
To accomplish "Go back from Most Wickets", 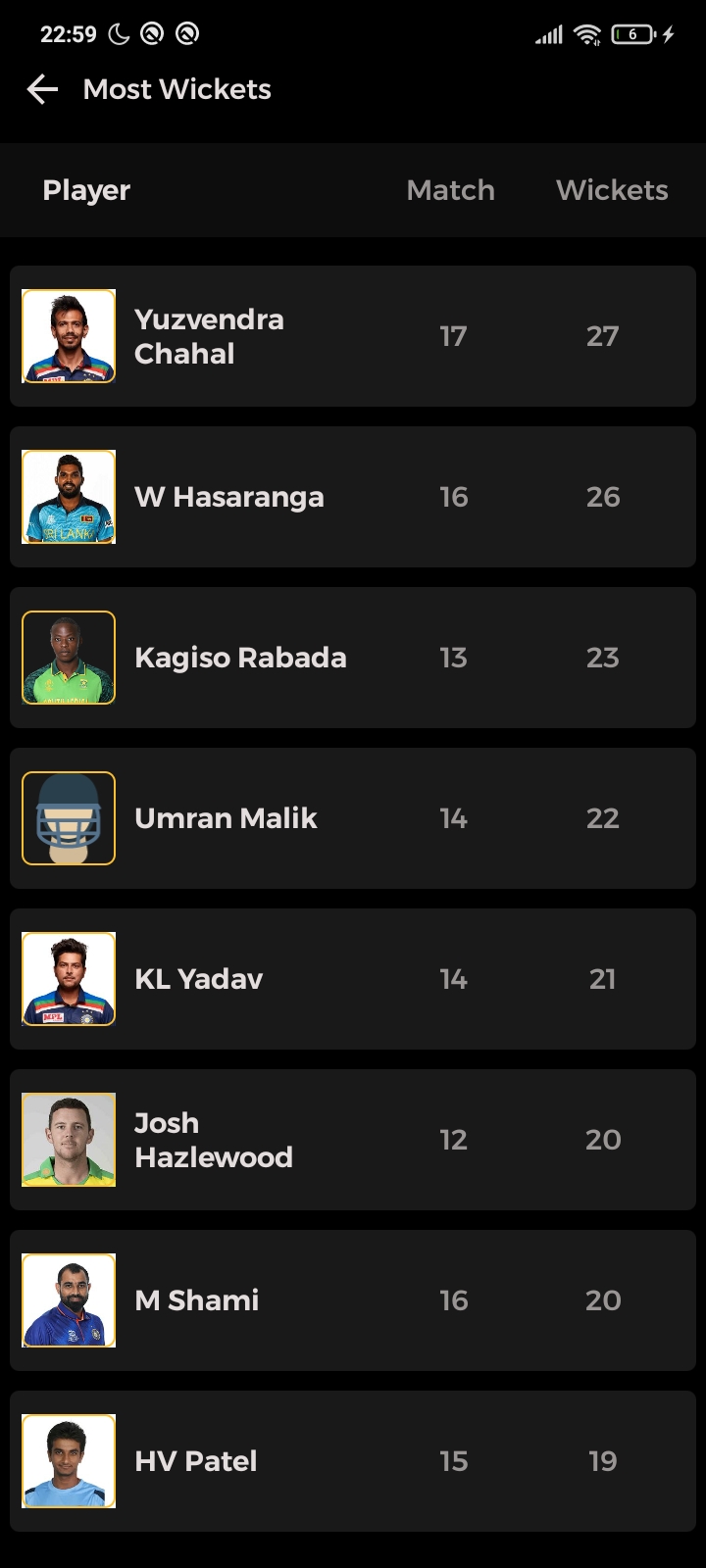I will (x=42, y=89).
